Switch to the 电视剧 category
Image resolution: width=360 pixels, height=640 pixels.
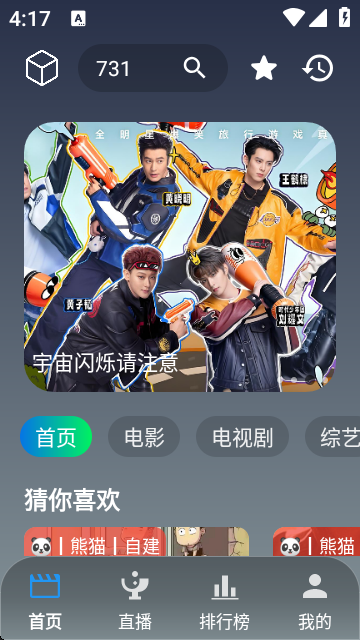click(242, 436)
